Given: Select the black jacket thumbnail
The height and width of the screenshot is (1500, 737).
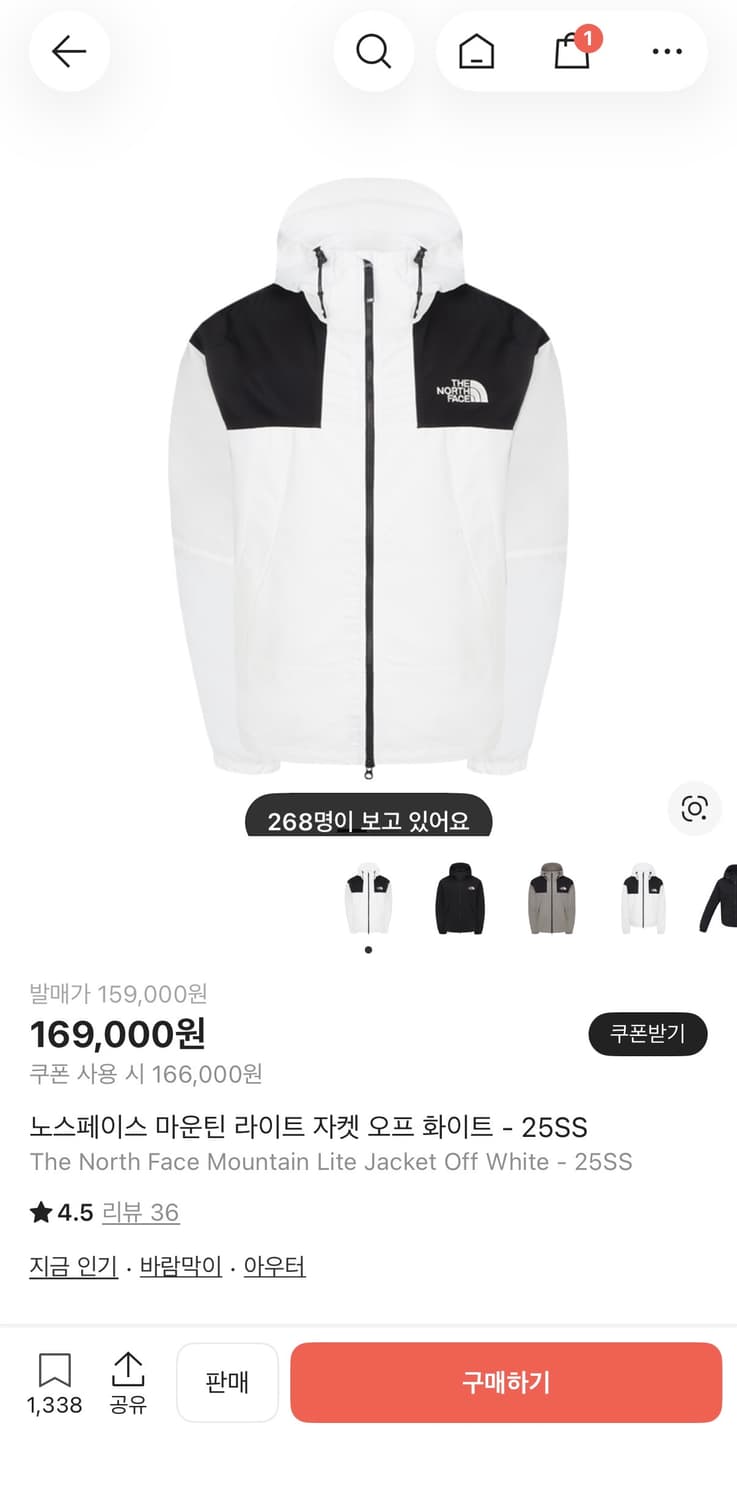Looking at the screenshot, I should 458,898.
